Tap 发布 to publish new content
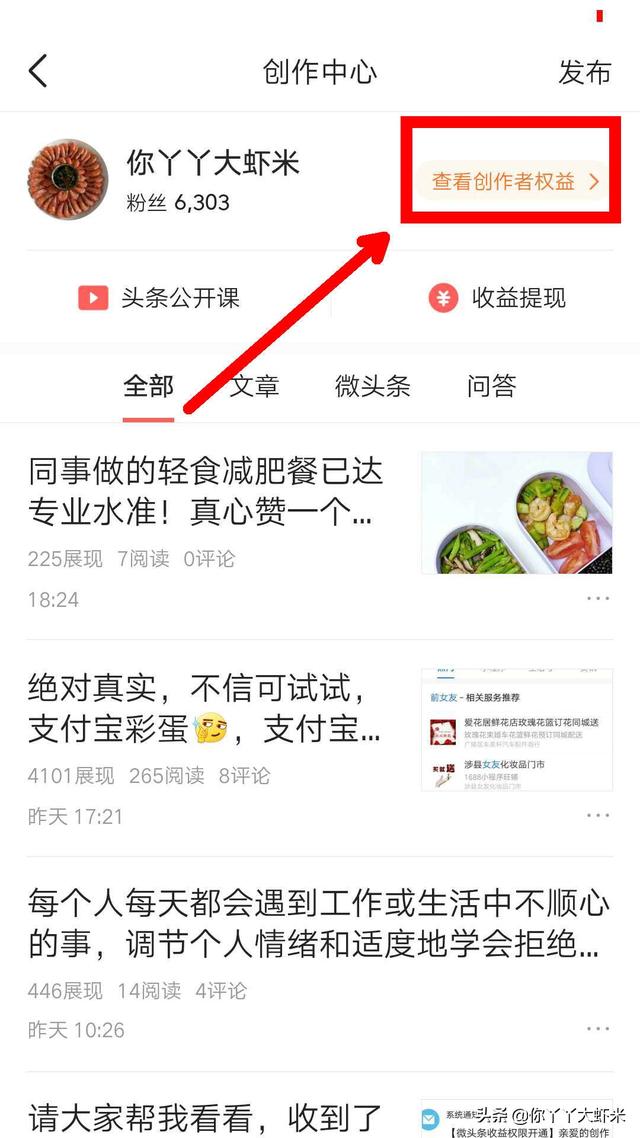Image resolution: width=640 pixels, height=1138 pixels. point(584,73)
